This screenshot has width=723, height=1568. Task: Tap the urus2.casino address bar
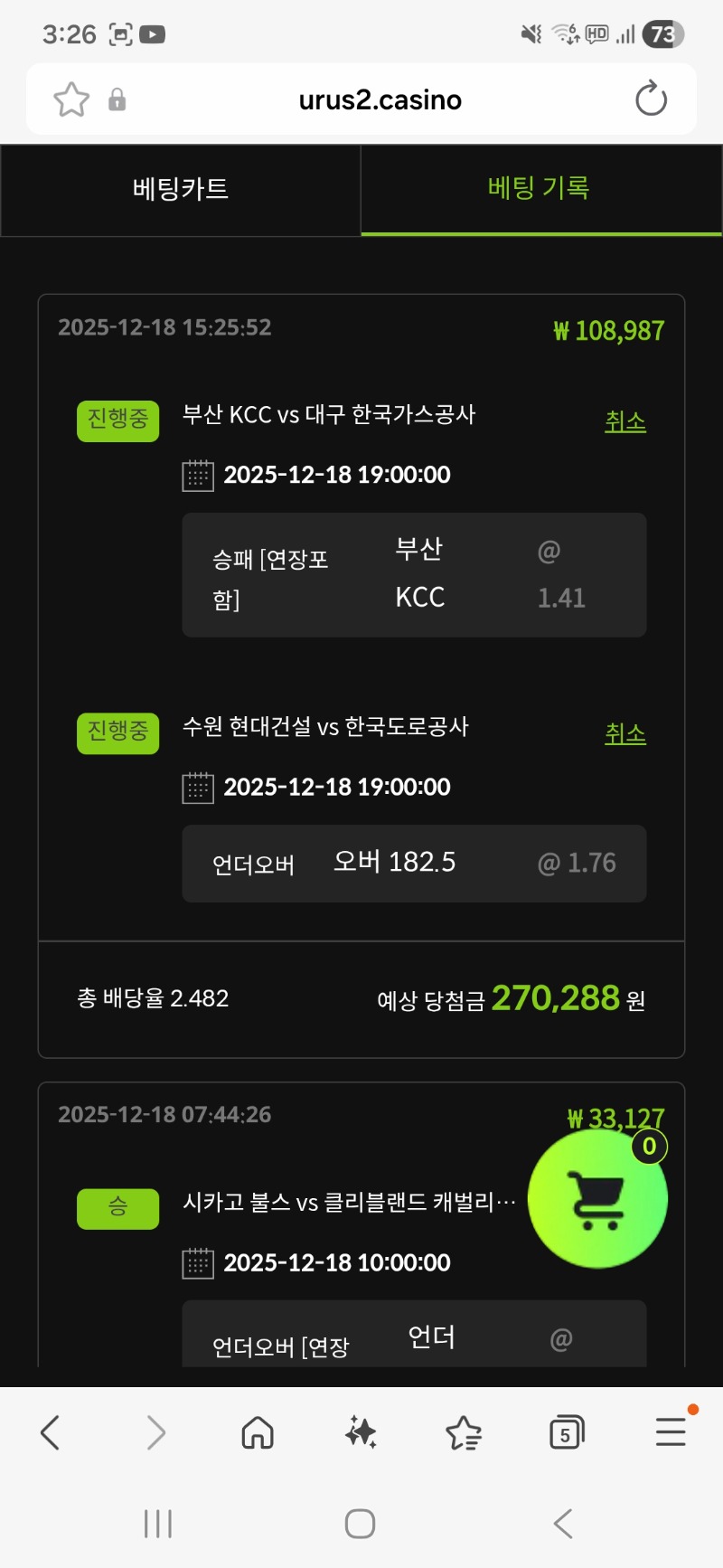(380, 99)
